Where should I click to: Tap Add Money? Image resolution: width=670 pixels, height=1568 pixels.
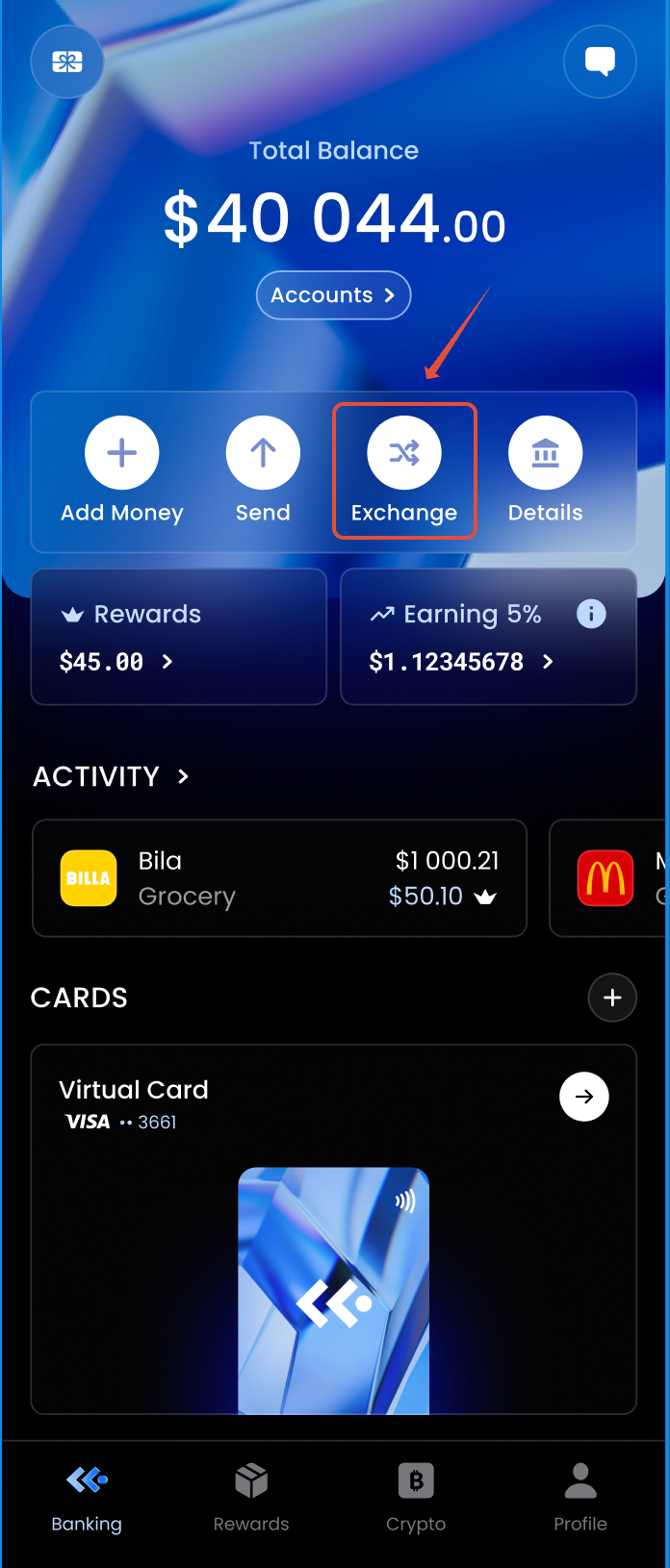point(121,470)
